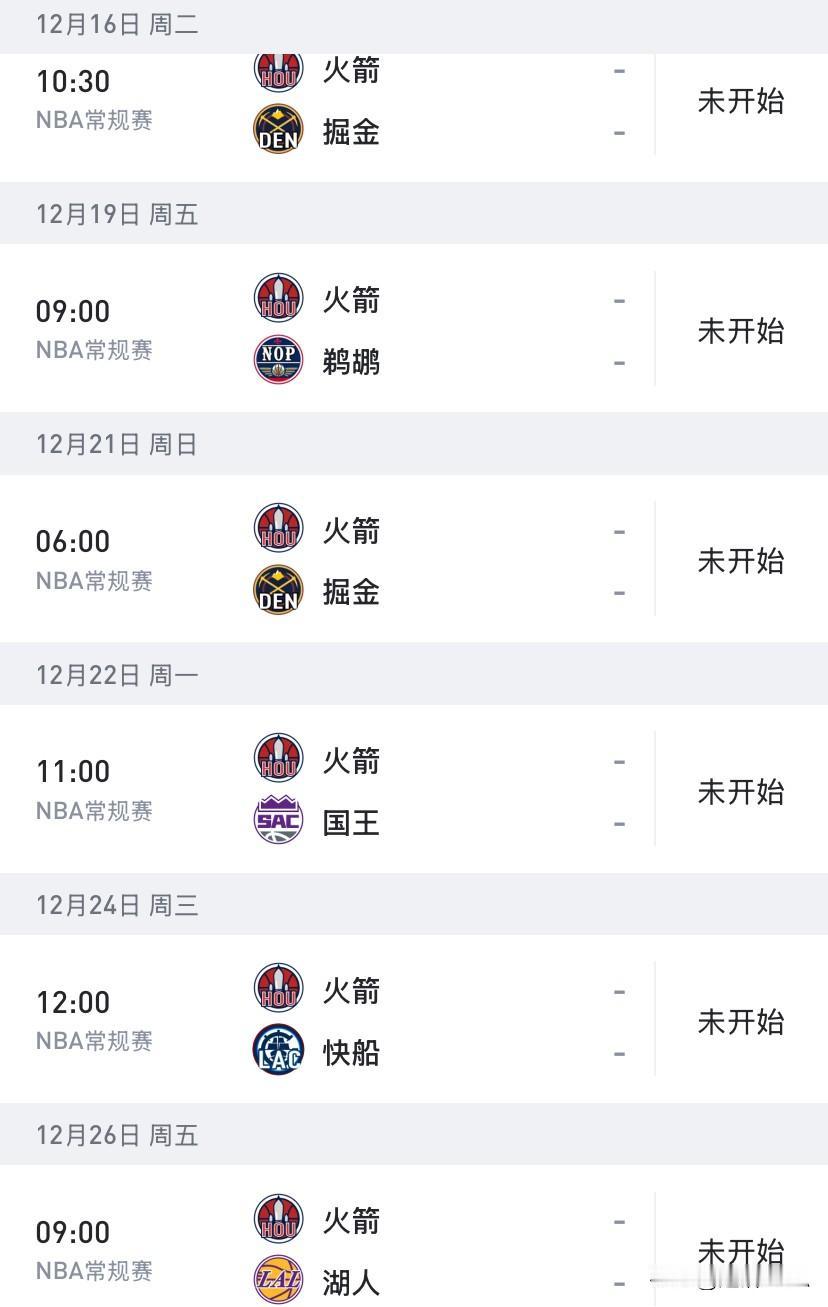This screenshot has width=828, height=1307.
Task: Expand the 12月24日 周三 section
Action: point(116,904)
